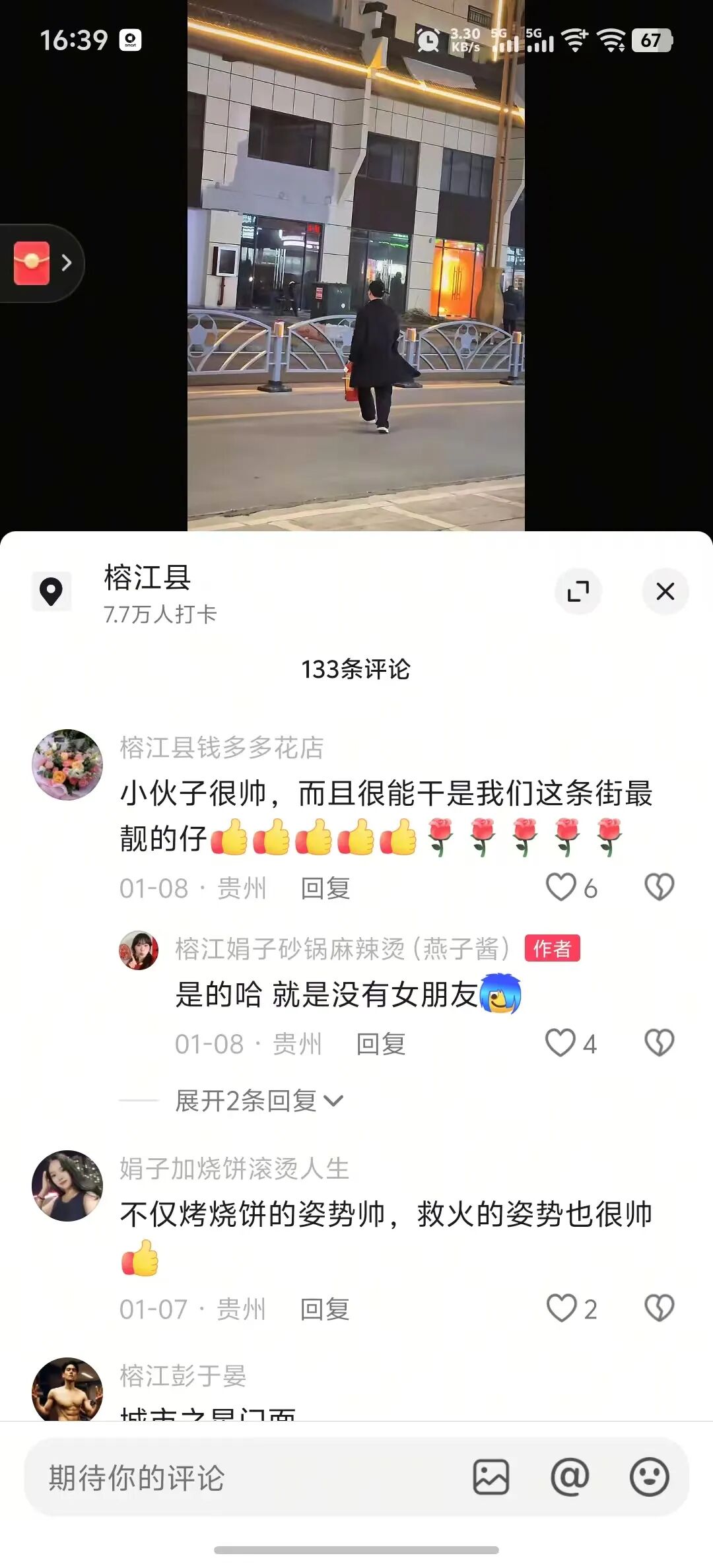This screenshot has height=1568, width=713.
Task: Close the comments panel
Action: click(x=665, y=591)
